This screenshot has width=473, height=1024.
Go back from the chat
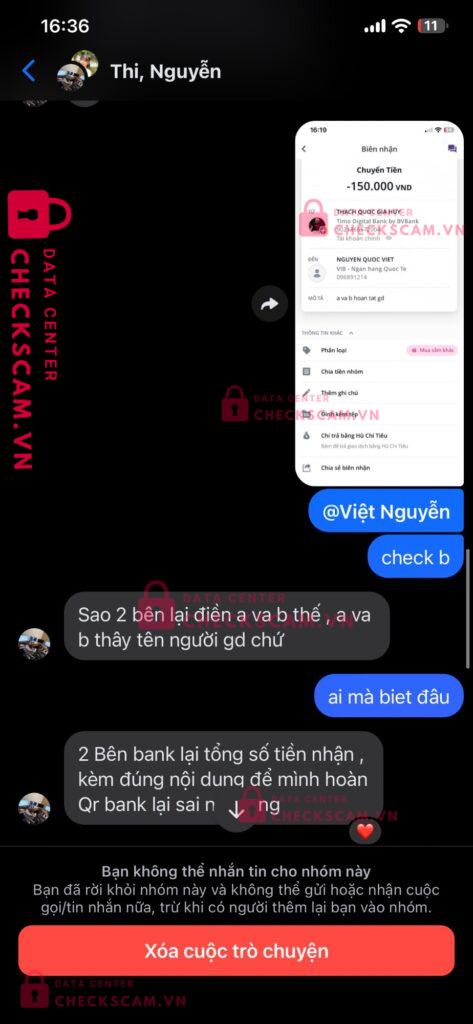(29, 71)
